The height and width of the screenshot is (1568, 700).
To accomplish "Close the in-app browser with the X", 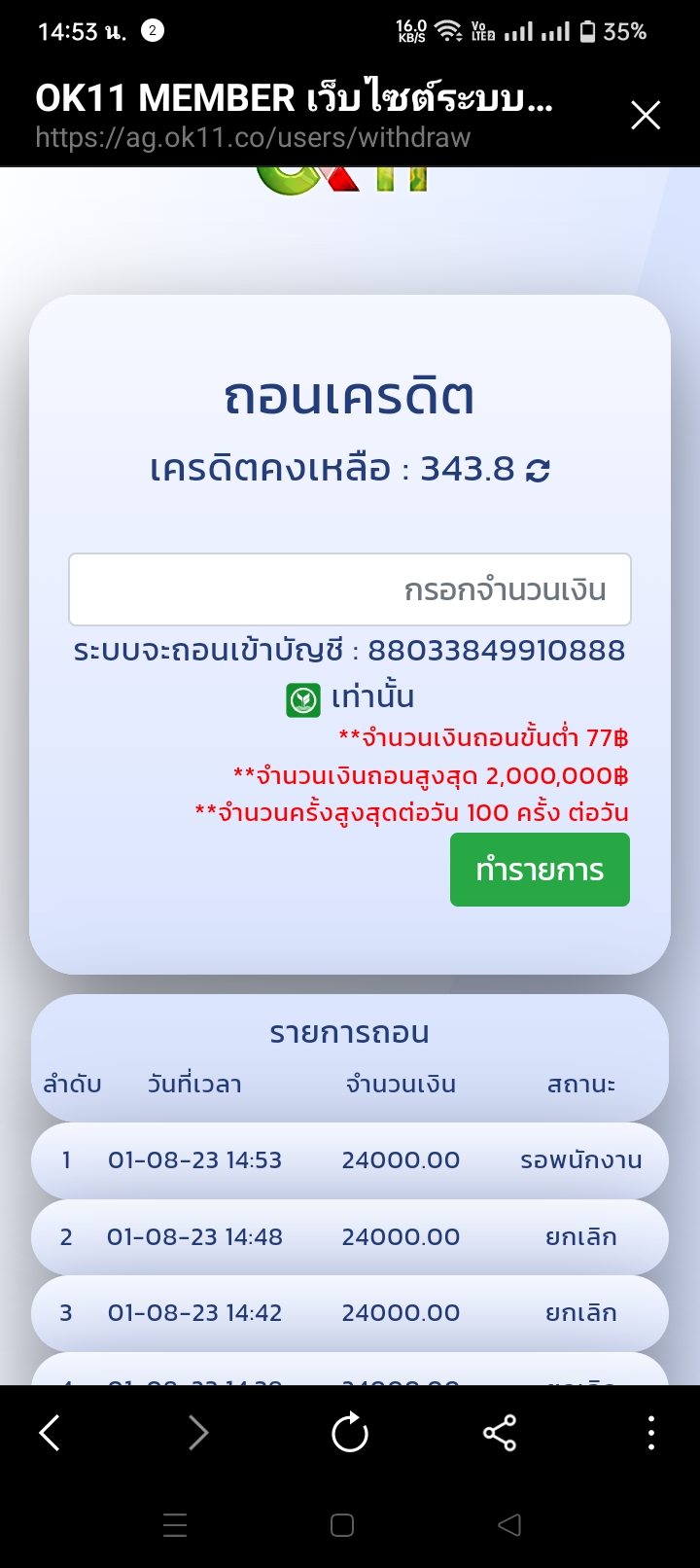I will 646,116.
